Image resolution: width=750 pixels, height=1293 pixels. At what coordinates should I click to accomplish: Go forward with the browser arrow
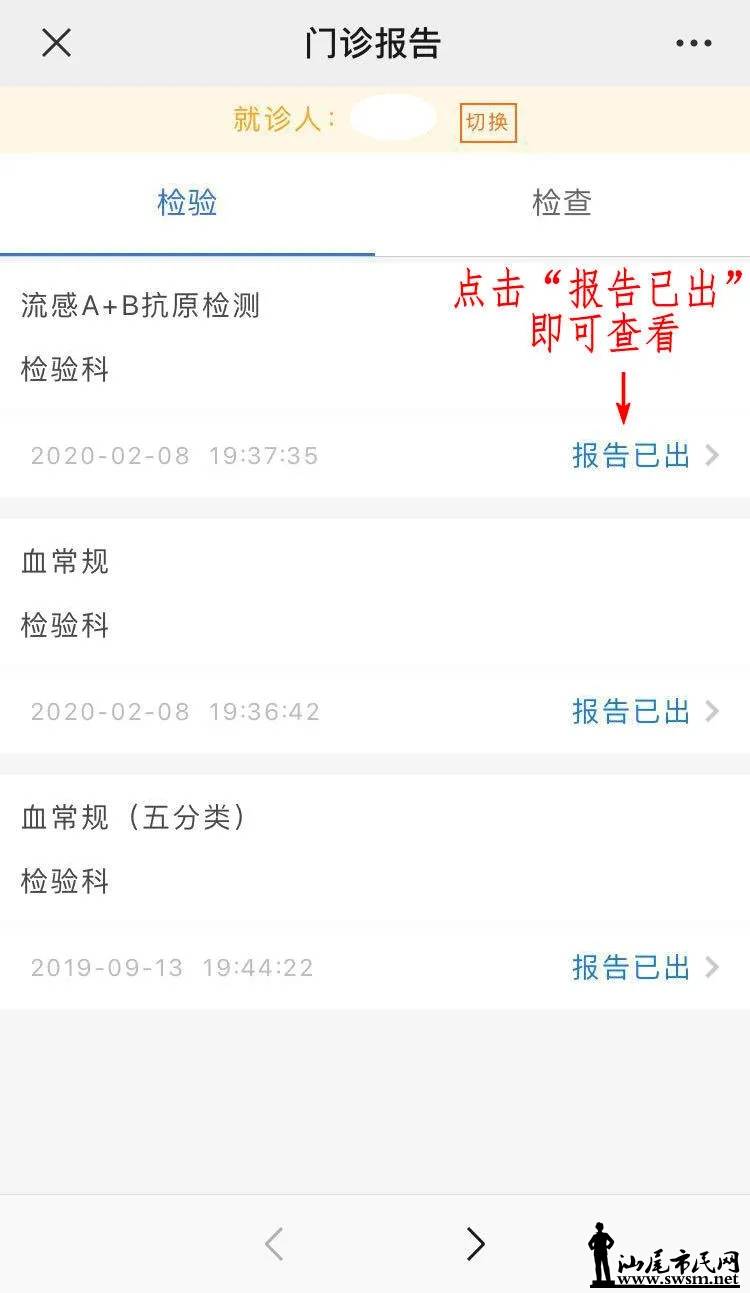coord(476,1244)
